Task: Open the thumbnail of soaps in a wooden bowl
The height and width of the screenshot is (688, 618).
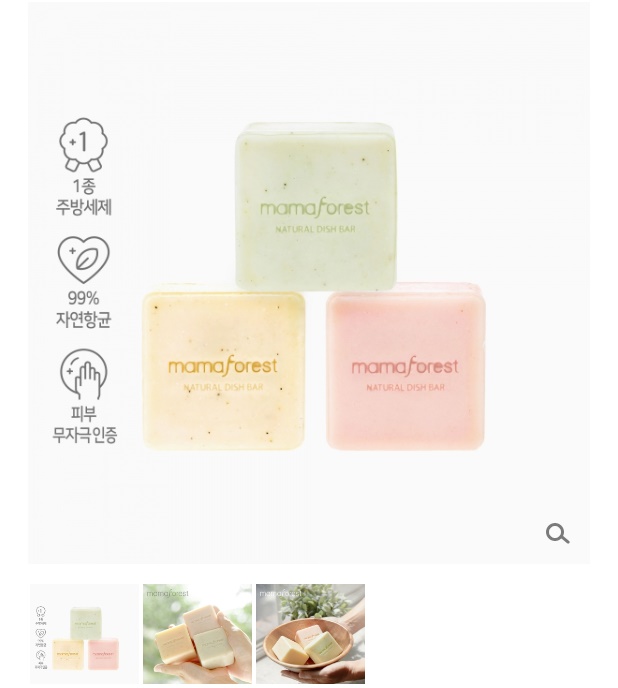Action: click(x=310, y=634)
